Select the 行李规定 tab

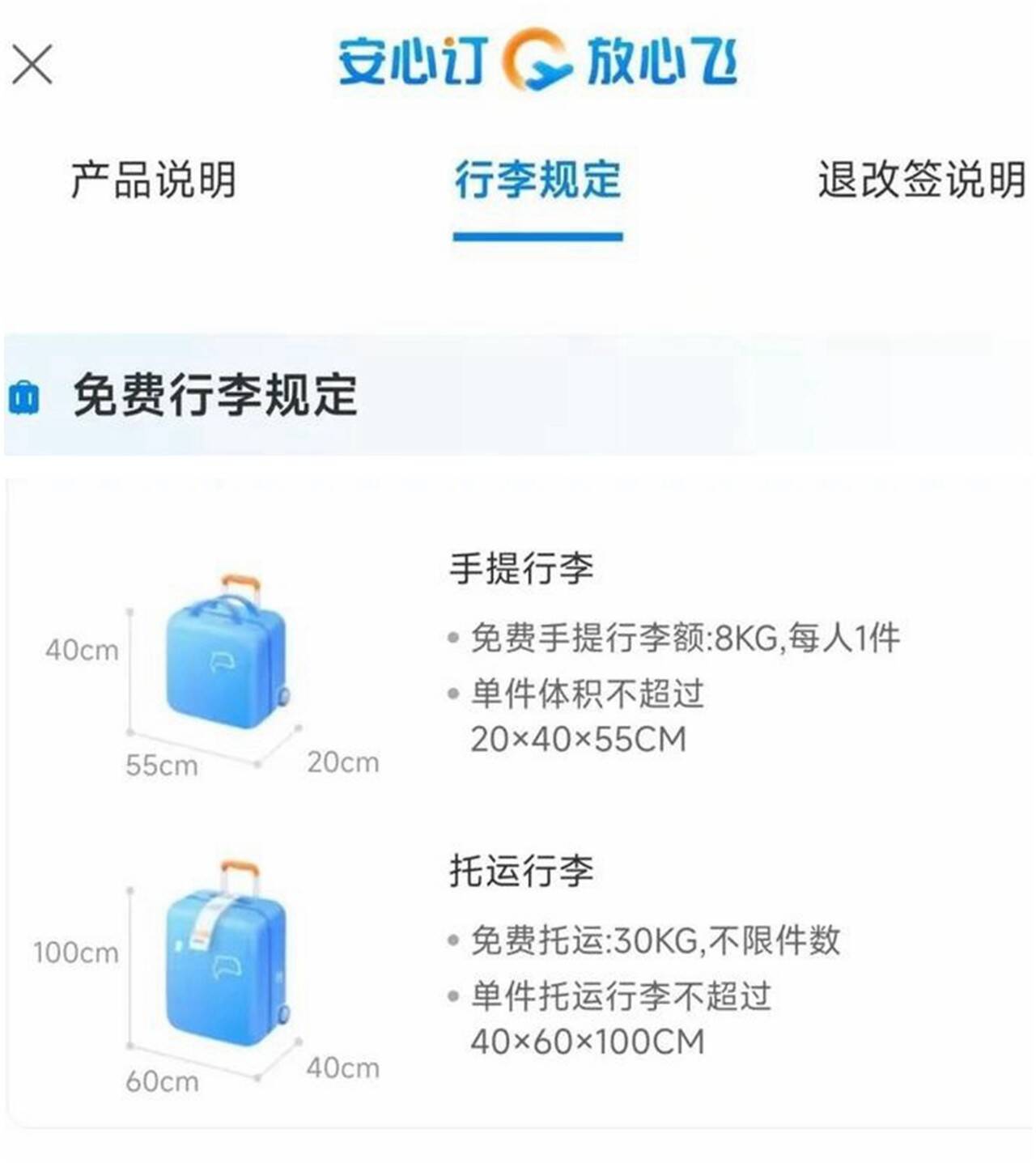click(x=537, y=179)
